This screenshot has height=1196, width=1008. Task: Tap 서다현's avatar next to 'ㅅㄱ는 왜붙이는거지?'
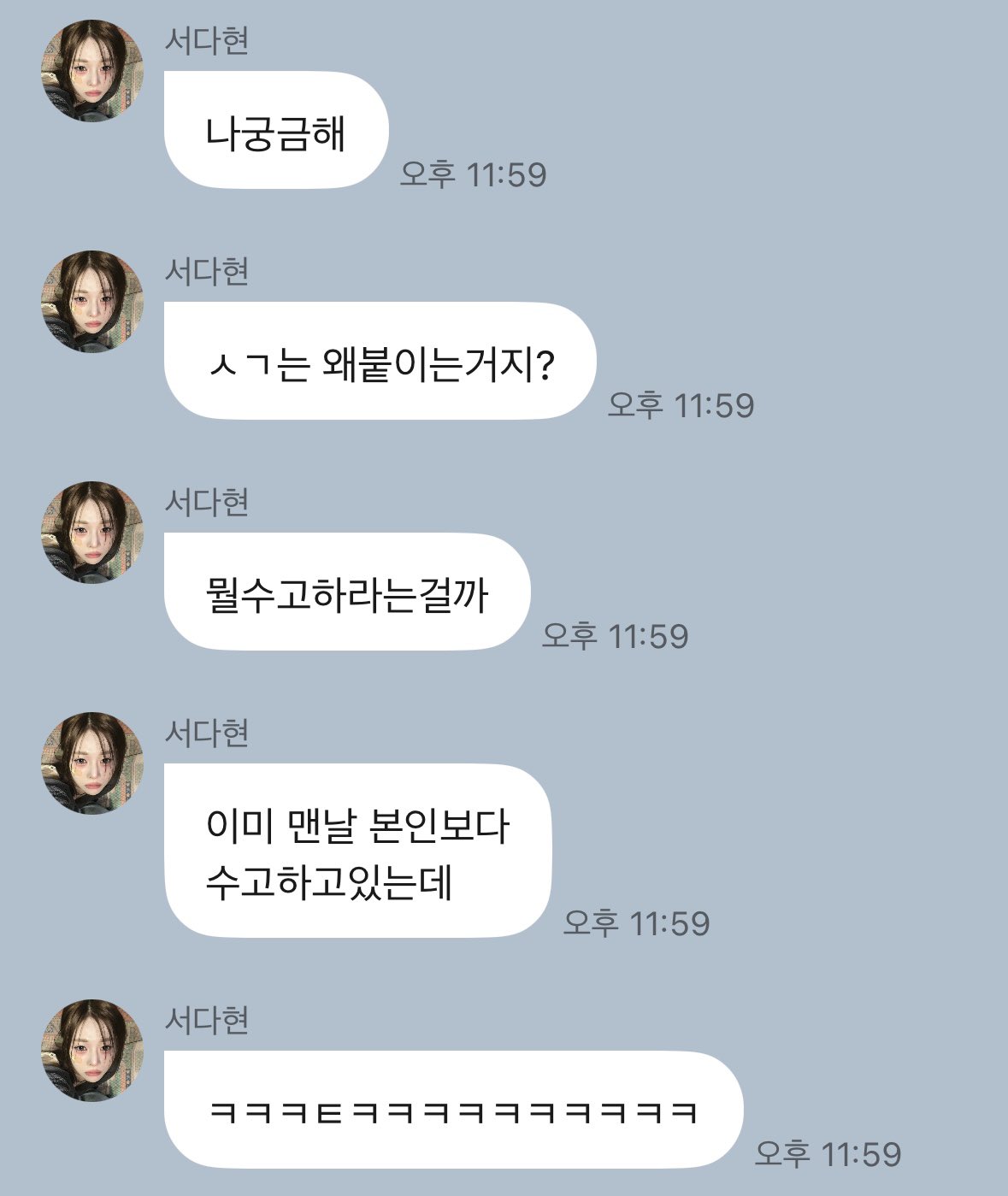click(92, 302)
